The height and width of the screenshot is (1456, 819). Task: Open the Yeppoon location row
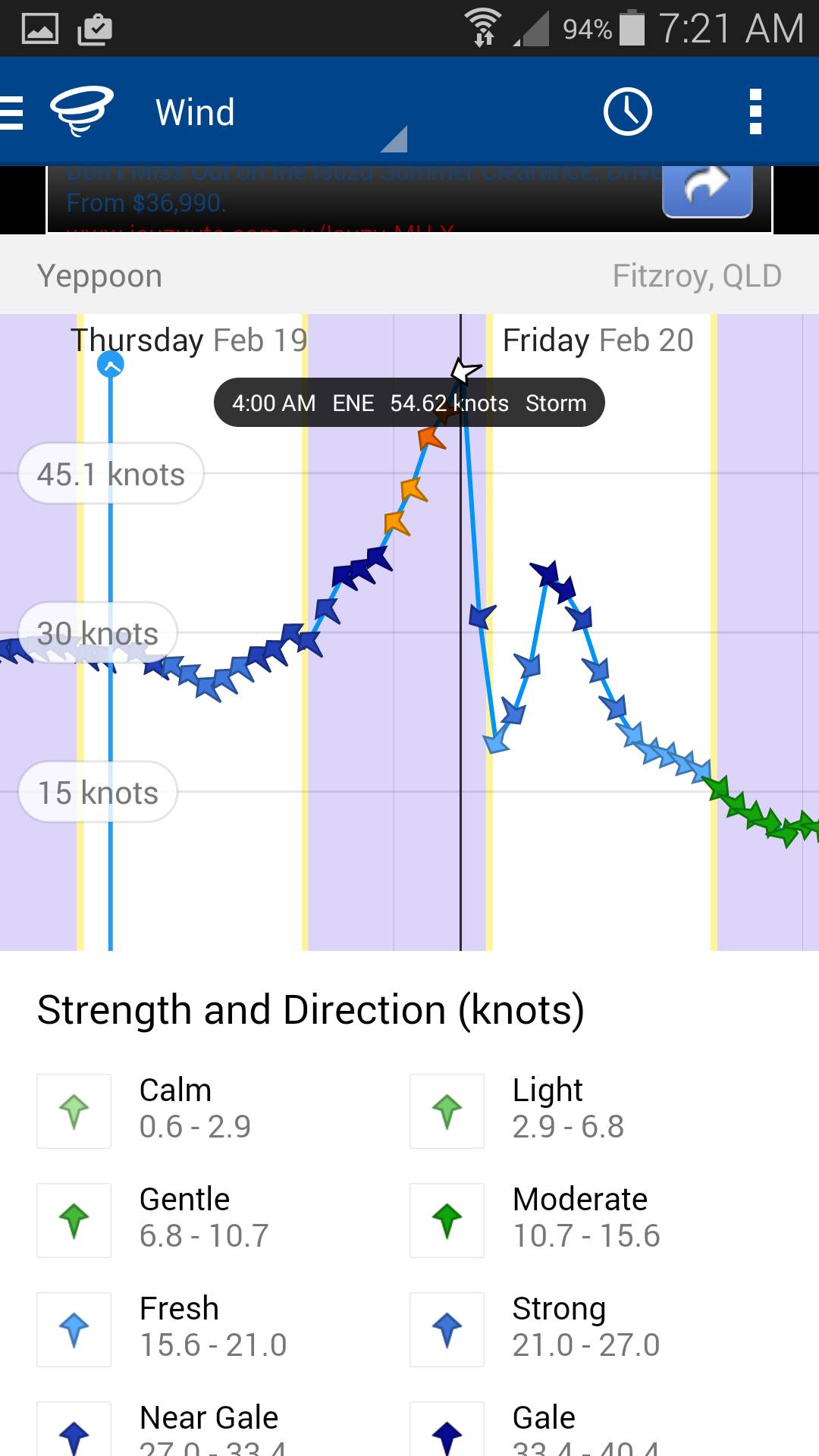point(409,275)
